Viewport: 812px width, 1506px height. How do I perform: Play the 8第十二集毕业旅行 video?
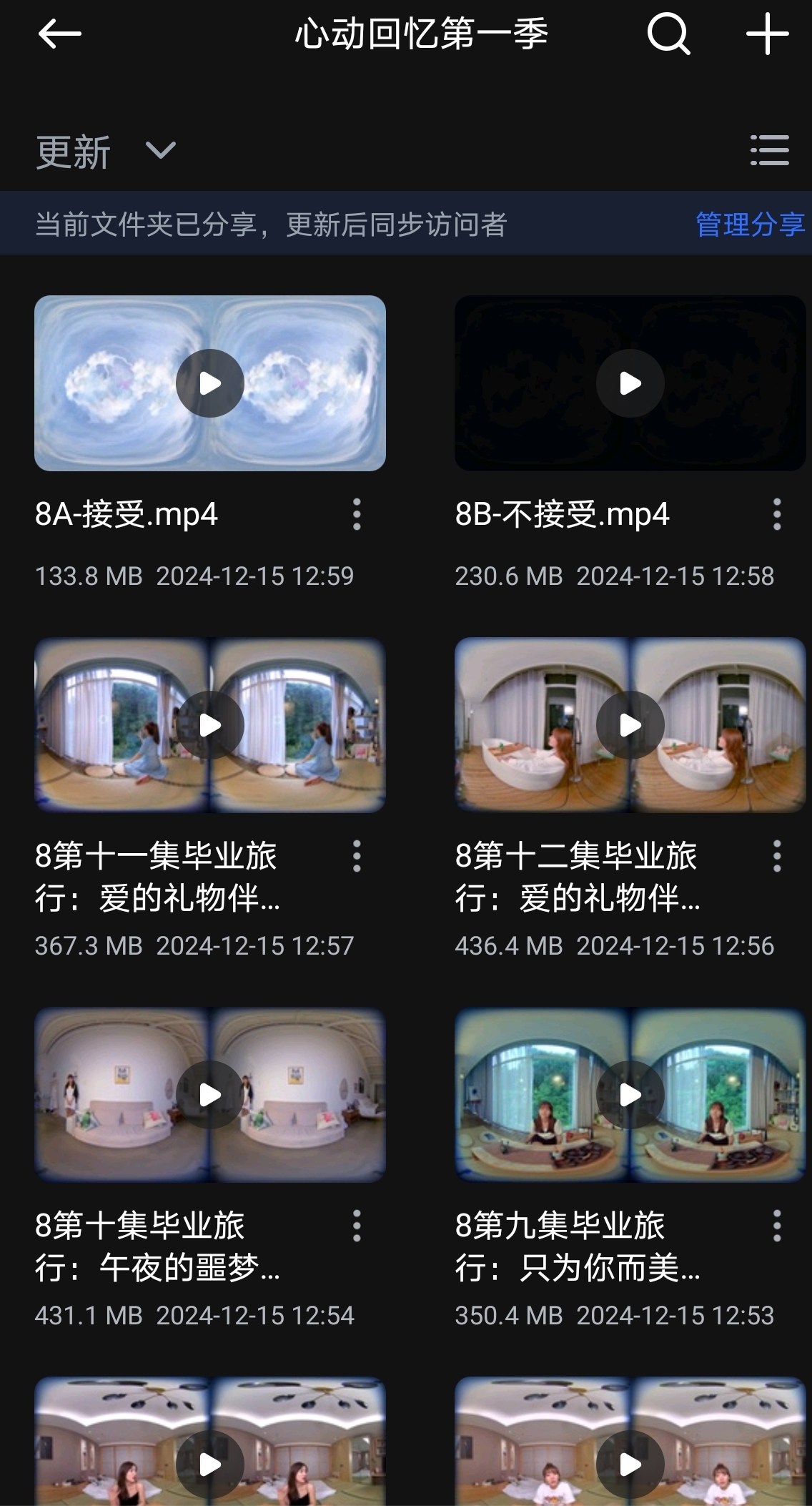(630, 725)
